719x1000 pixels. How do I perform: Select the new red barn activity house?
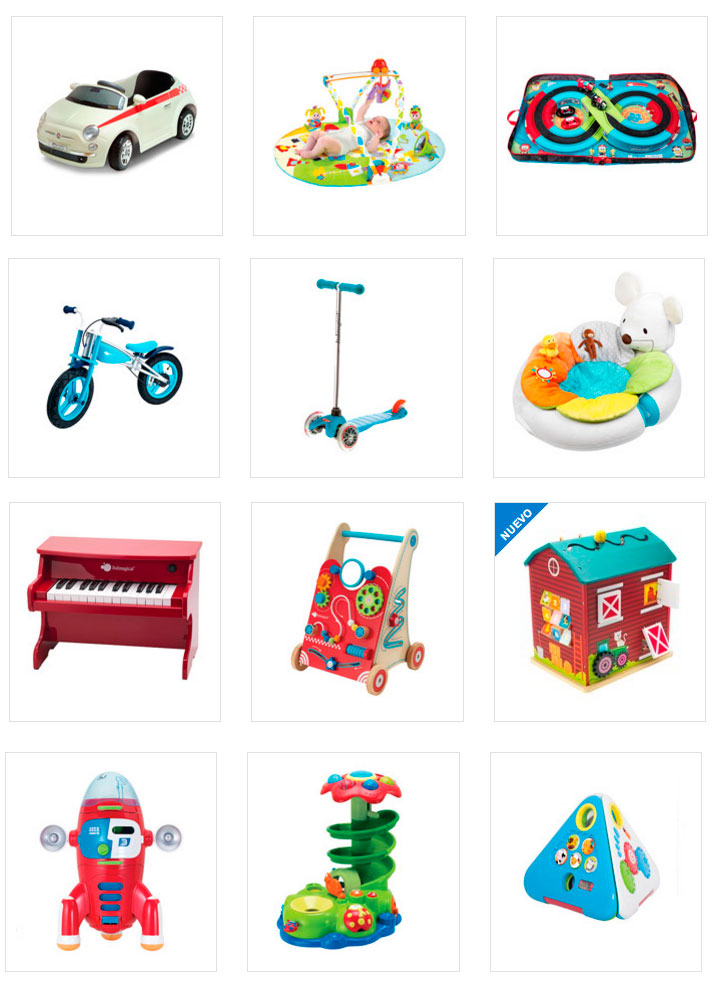pos(599,610)
